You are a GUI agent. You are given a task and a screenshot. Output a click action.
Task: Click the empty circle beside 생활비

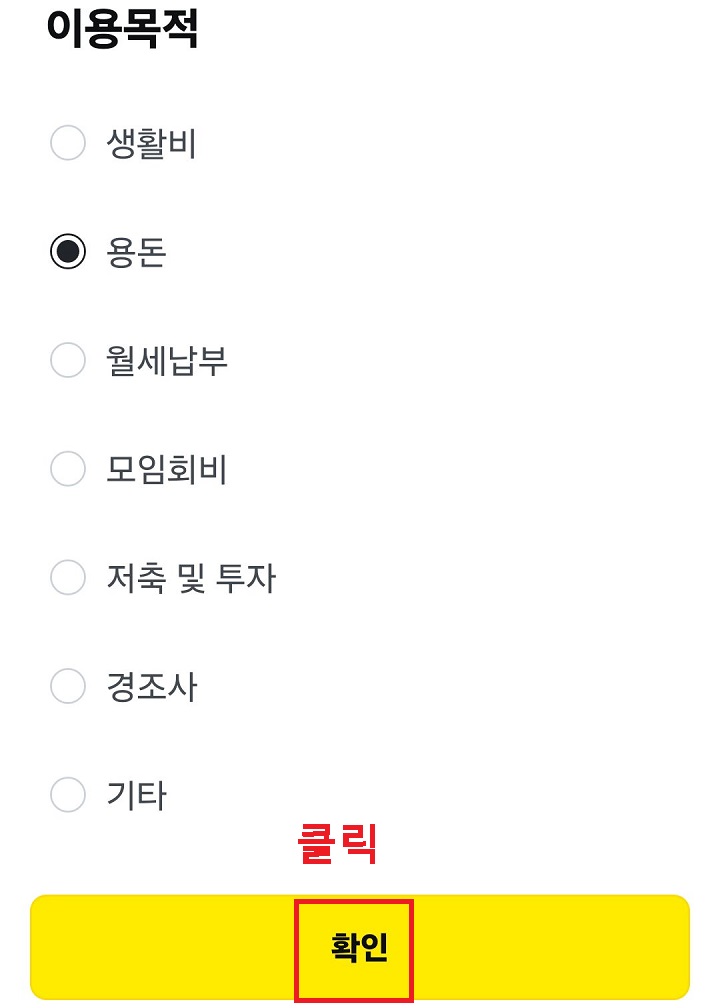[x=68, y=143]
